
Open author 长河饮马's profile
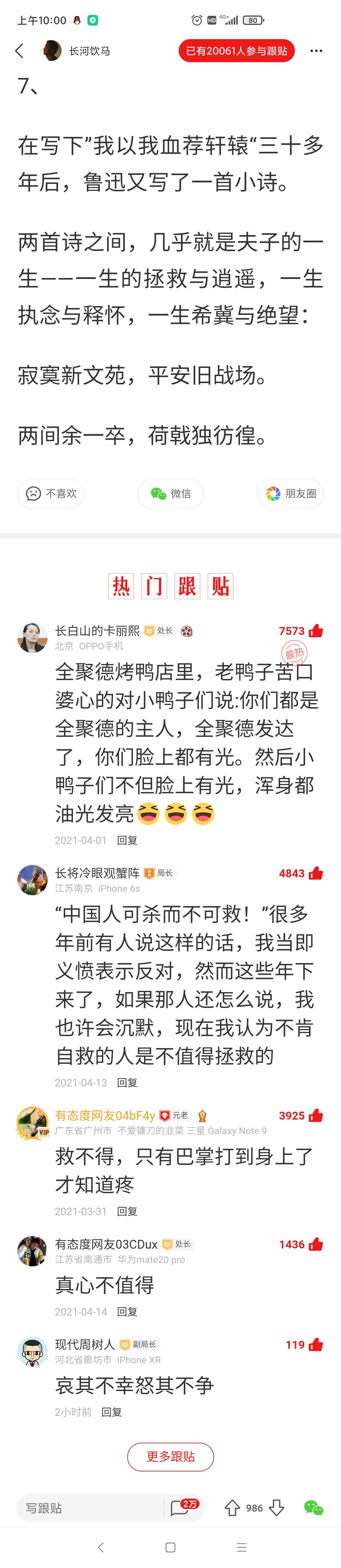pyautogui.click(x=89, y=51)
